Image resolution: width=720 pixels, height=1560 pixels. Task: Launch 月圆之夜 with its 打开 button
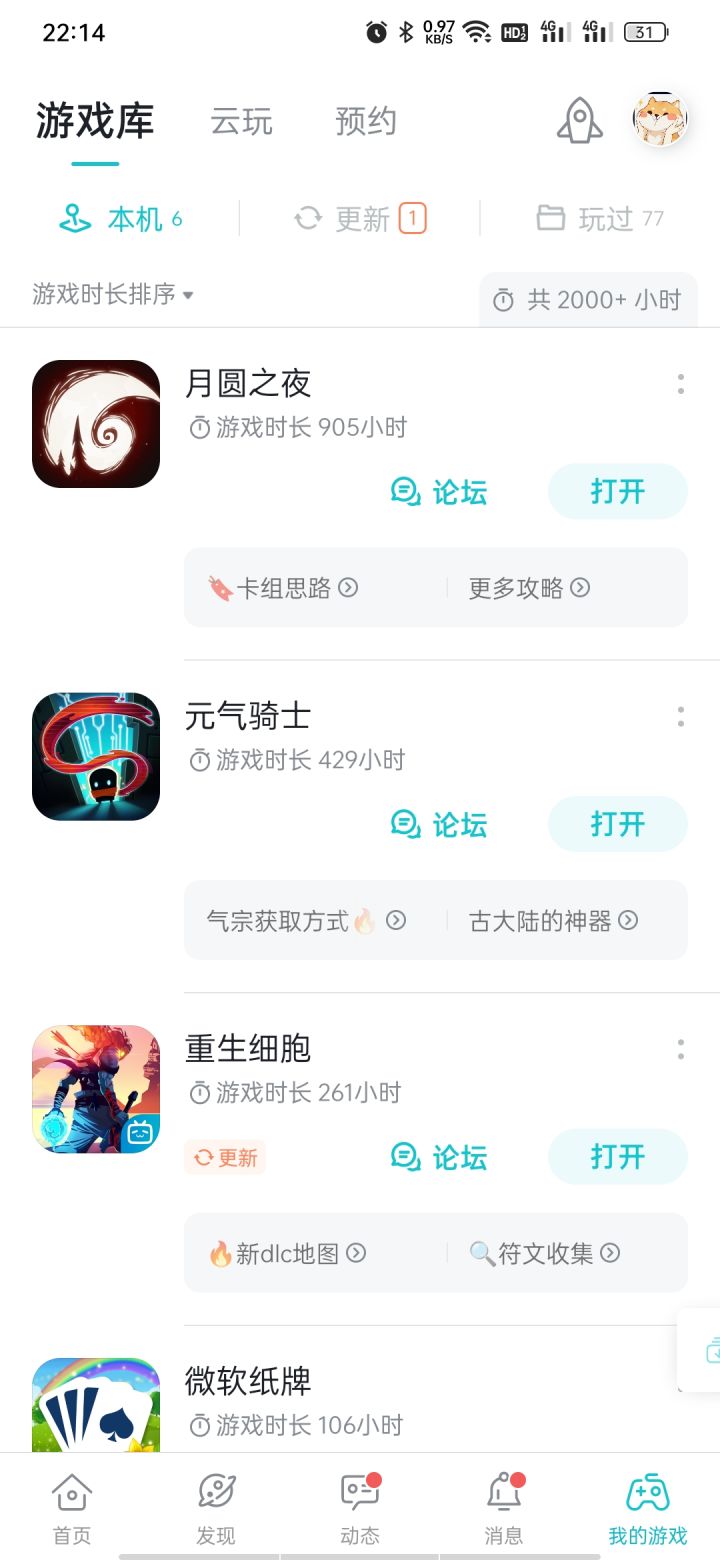coord(617,491)
